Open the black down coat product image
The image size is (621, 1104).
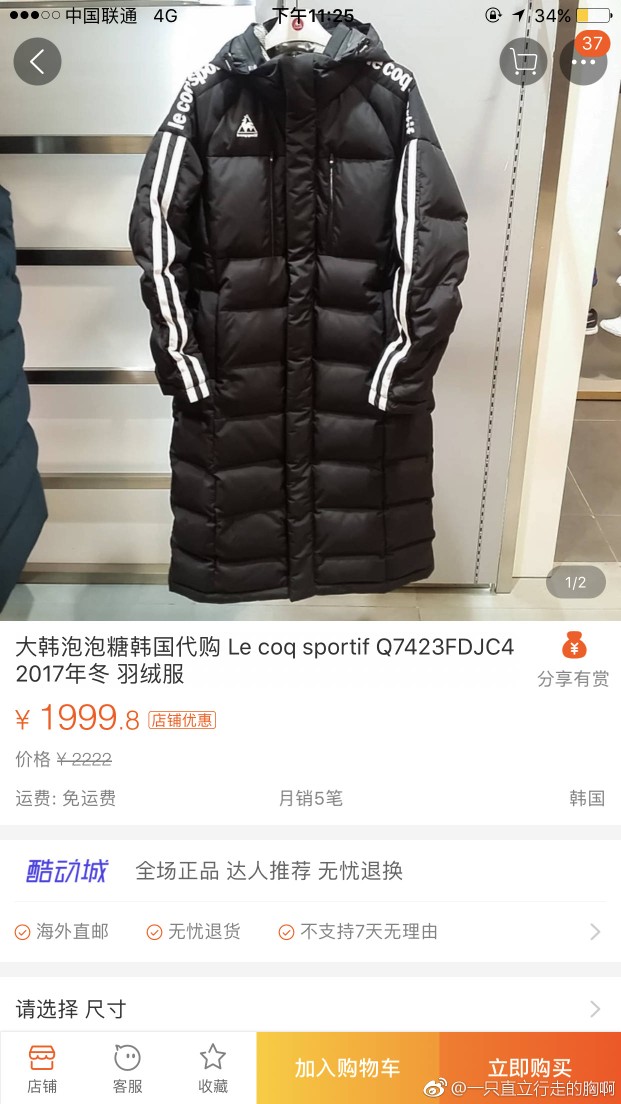[310, 330]
